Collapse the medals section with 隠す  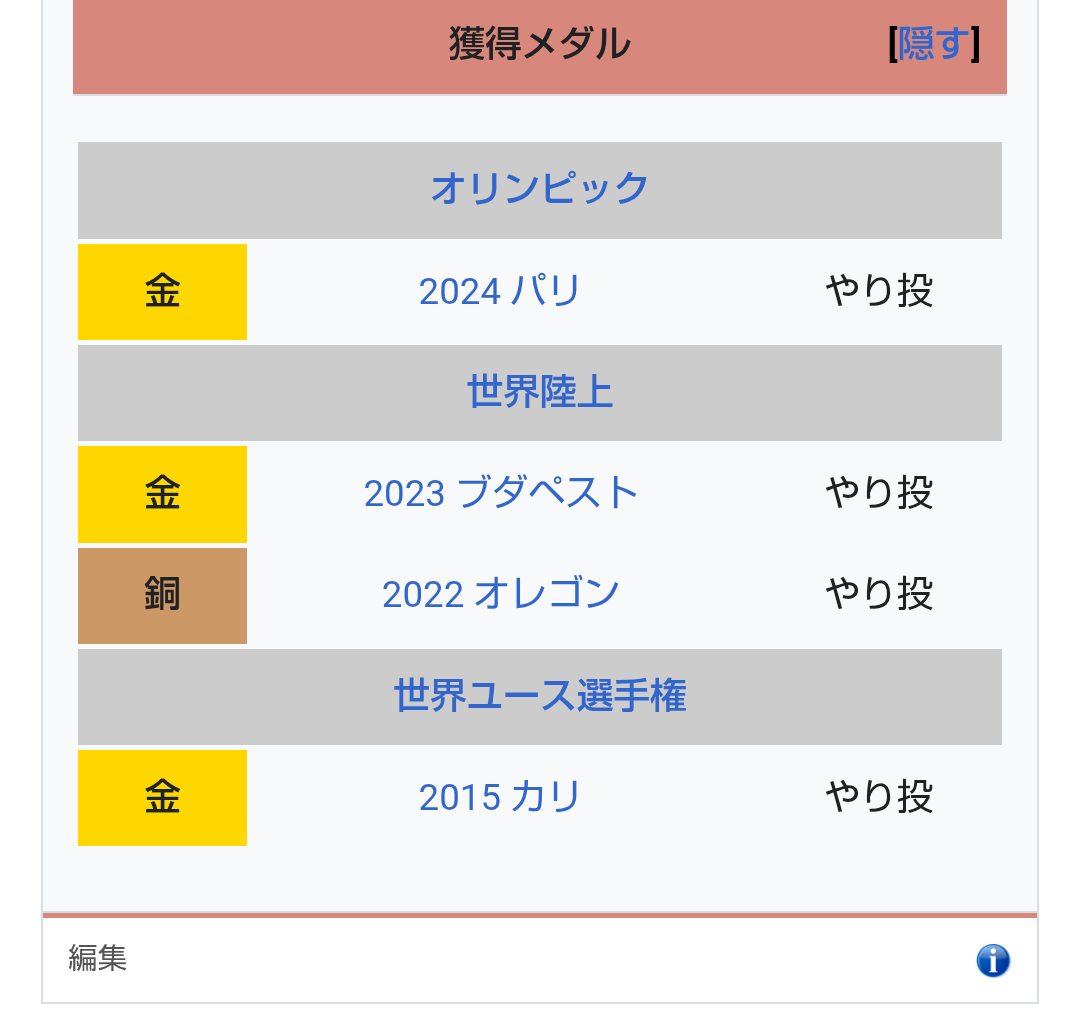[934, 44]
